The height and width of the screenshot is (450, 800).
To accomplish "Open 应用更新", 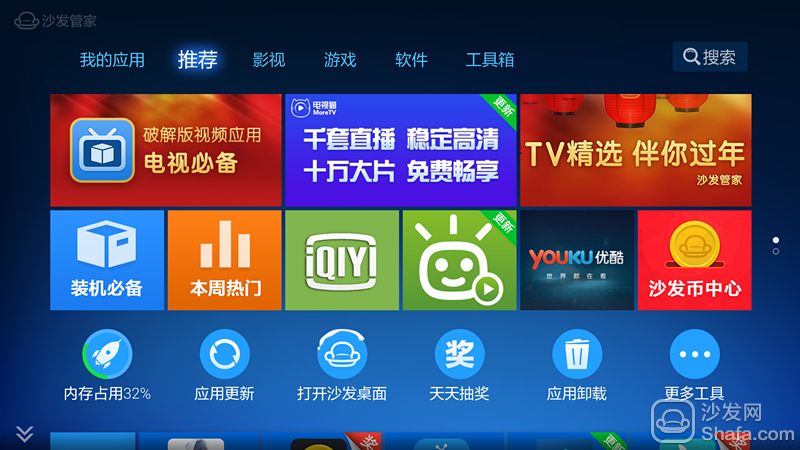I will (224, 355).
